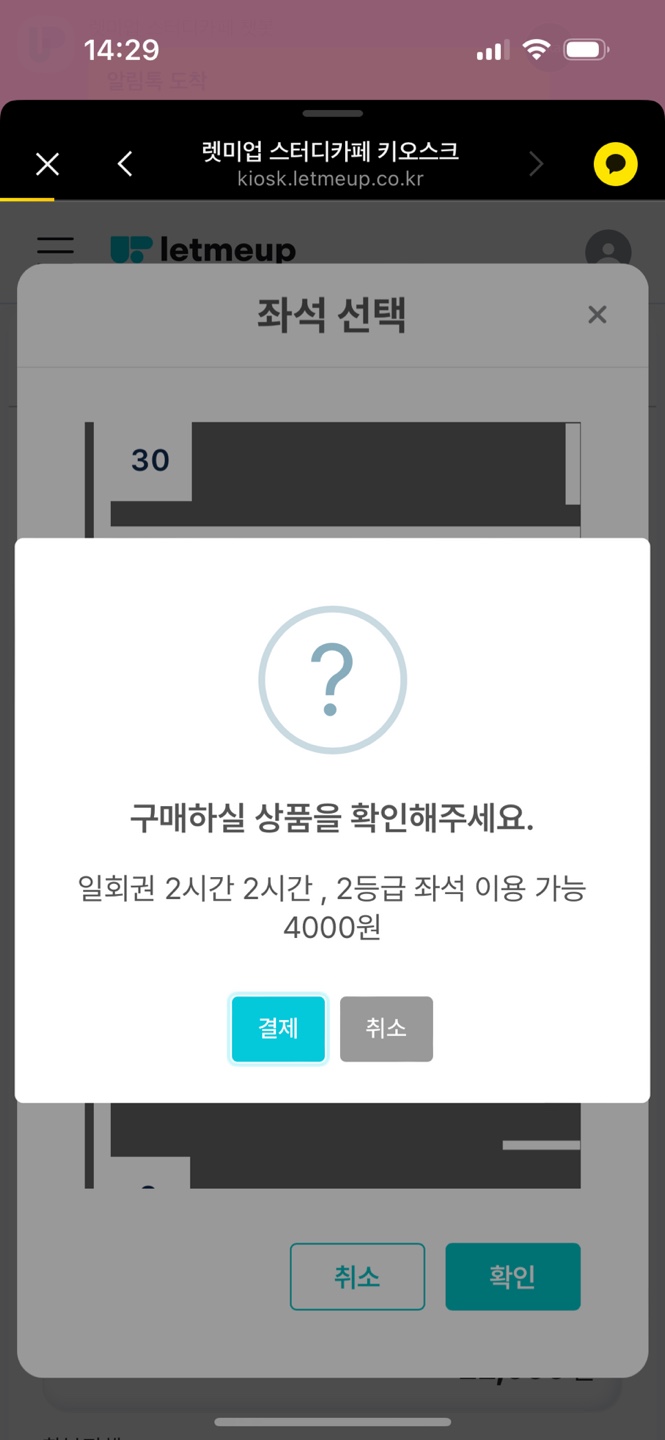Go back to the previous web page
Screen dimensions: 665x1440
125,164
